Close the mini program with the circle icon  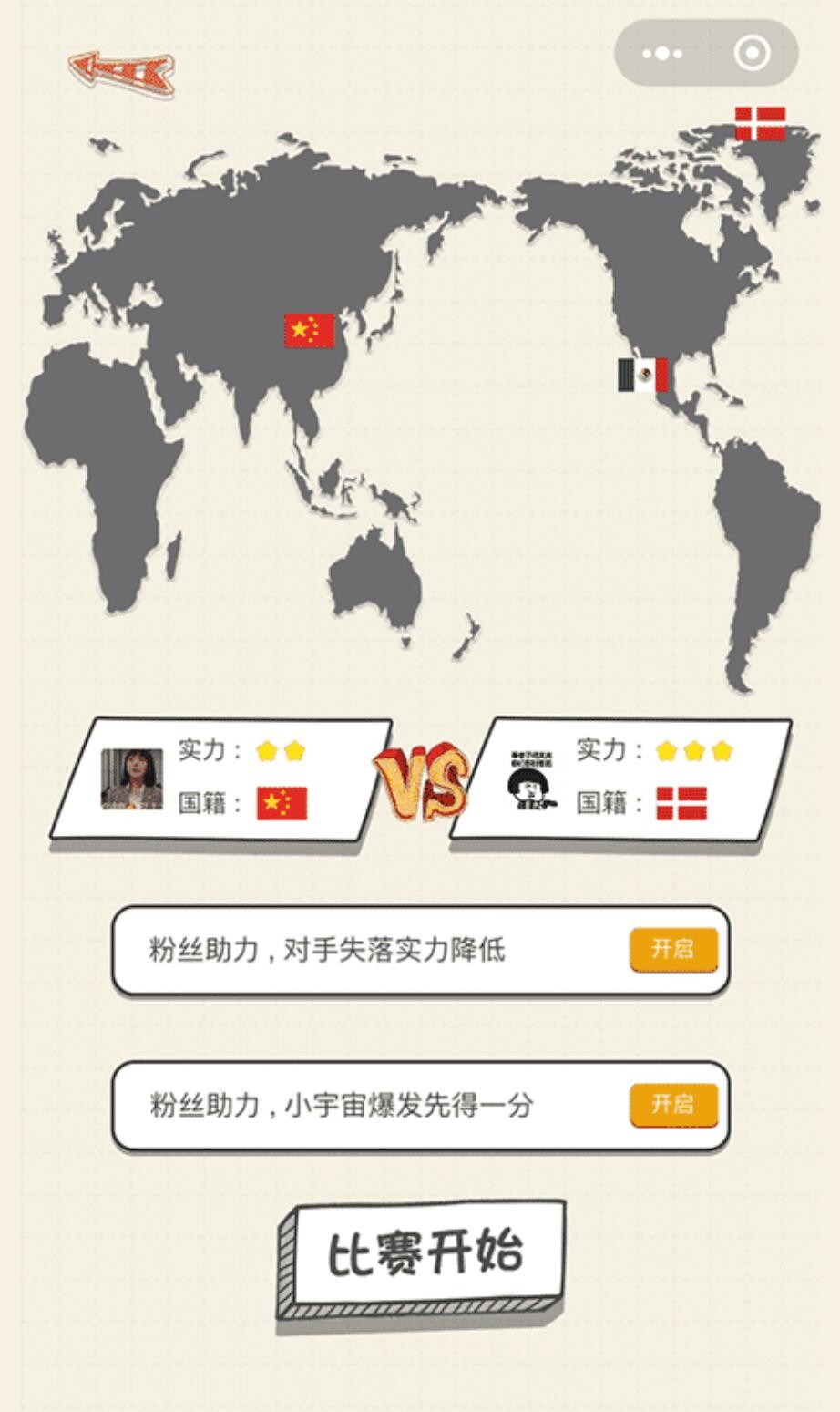(x=752, y=54)
